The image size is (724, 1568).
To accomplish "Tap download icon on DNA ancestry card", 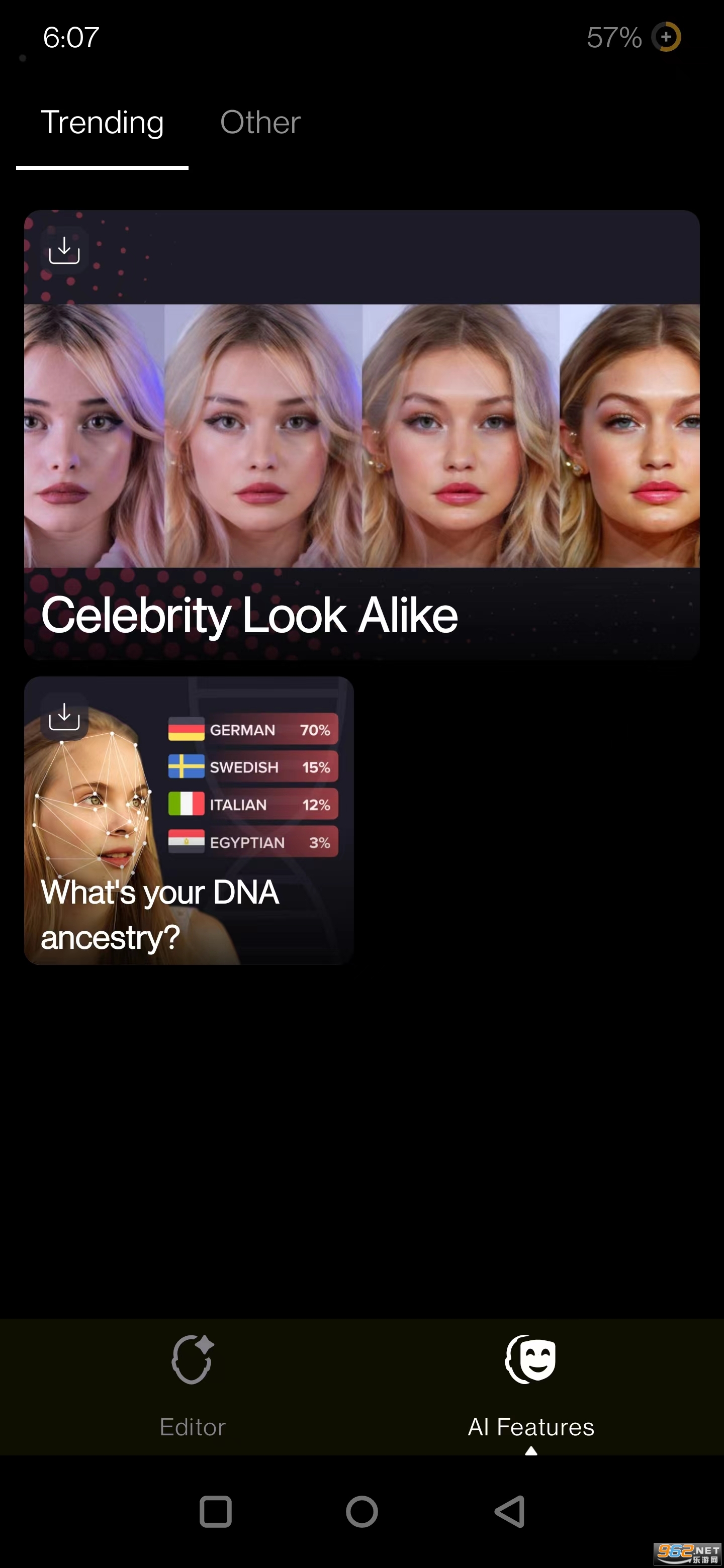I will tap(64, 717).
